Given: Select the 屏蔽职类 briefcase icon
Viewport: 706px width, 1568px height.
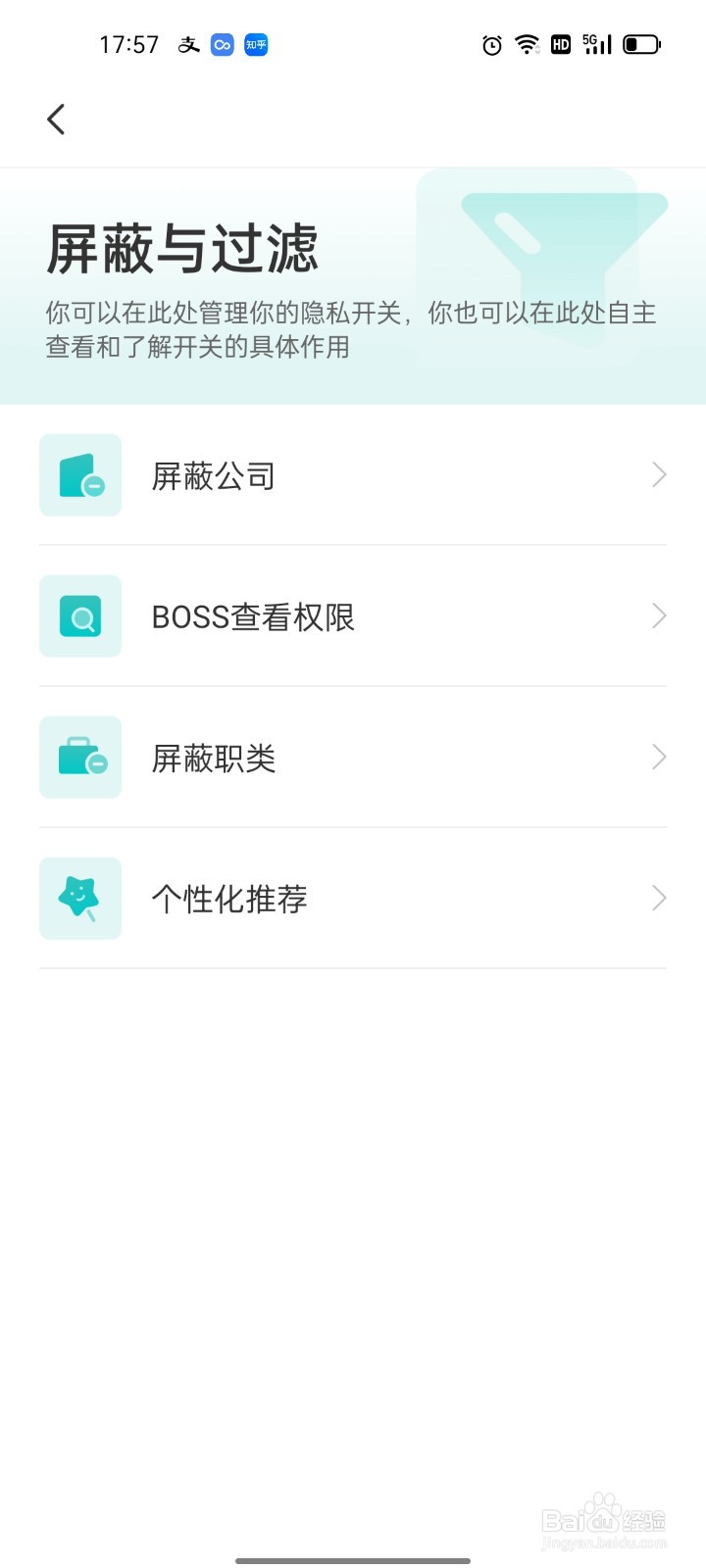Looking at the screenshot, I should point(79,757).
